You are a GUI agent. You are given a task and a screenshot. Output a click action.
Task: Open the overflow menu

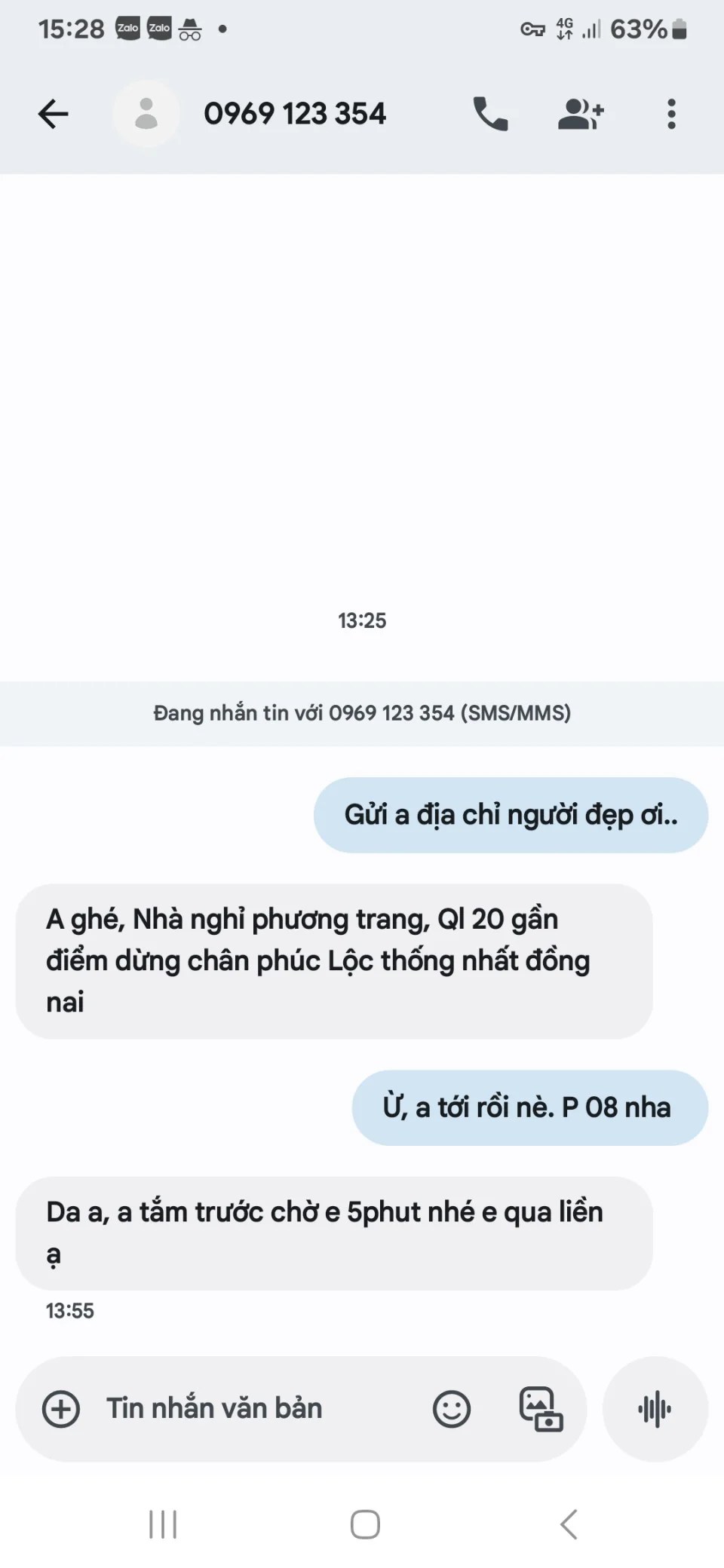point(671,115)
